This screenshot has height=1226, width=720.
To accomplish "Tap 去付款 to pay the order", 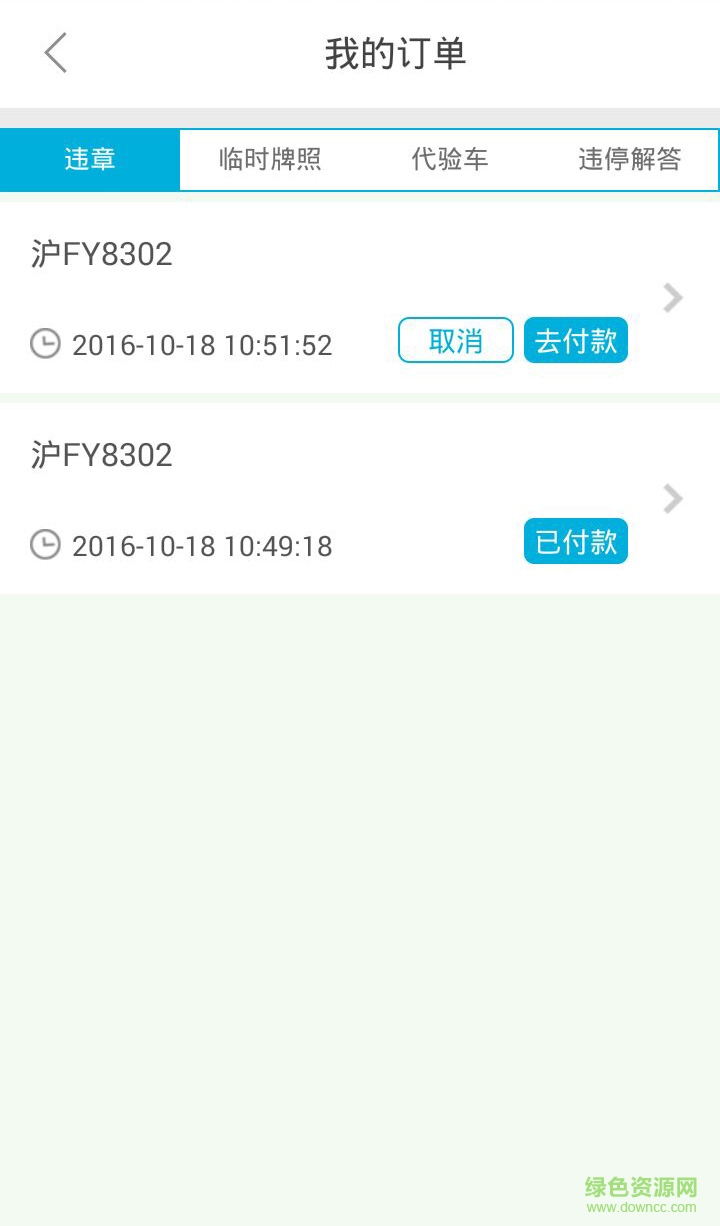I will [576, 341].
